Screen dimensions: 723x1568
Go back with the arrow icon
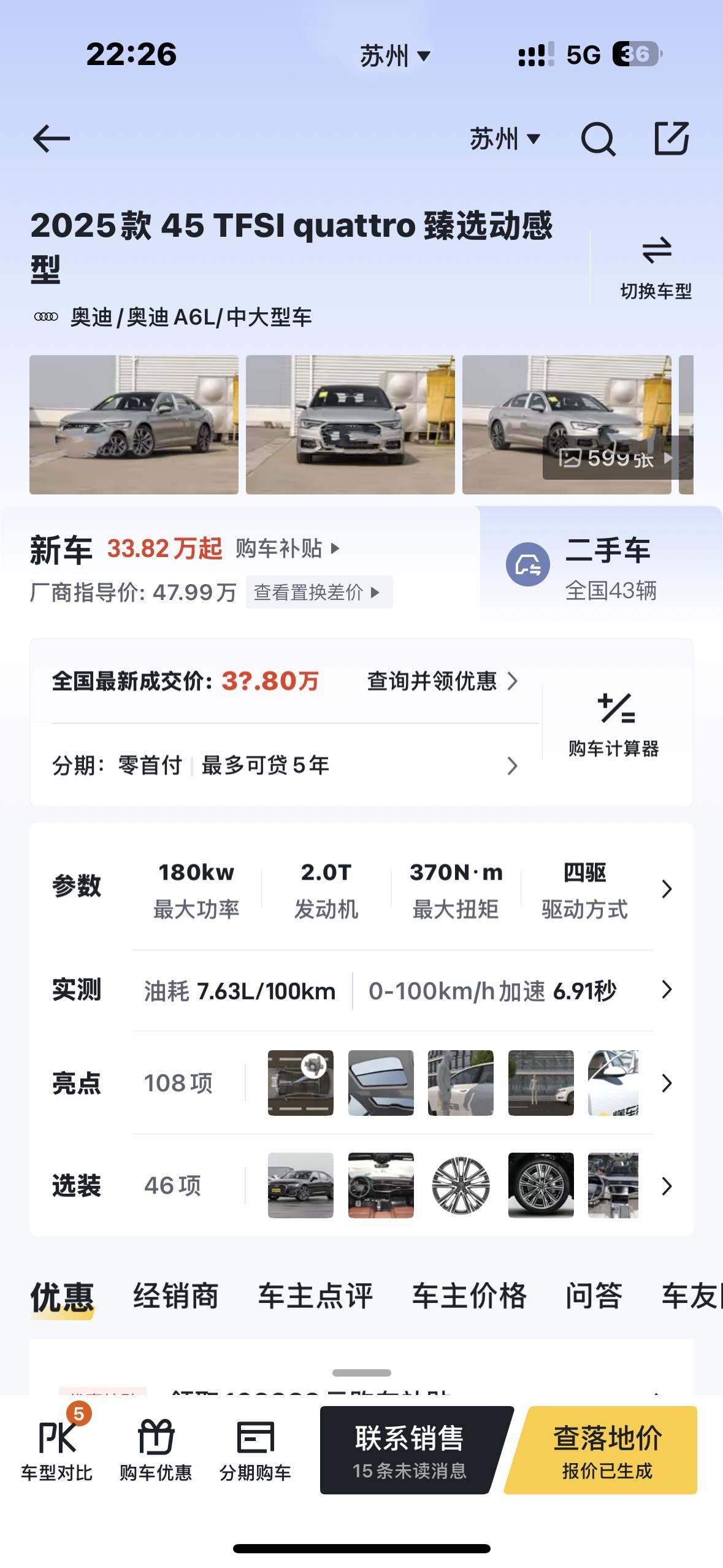52,139
